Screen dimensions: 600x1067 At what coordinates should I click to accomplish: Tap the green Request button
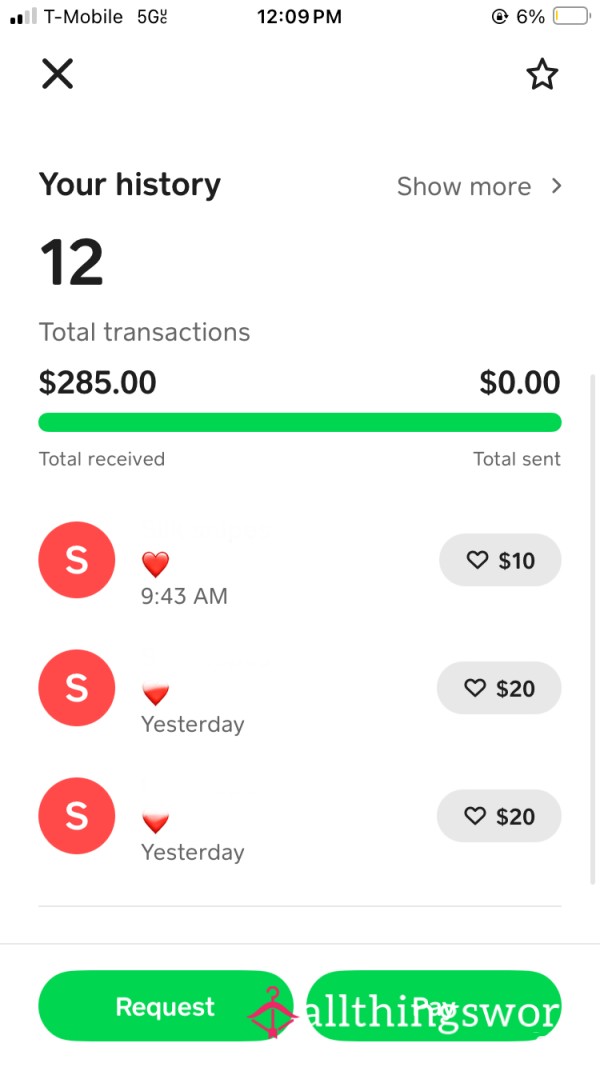[x=165, y=1006]
